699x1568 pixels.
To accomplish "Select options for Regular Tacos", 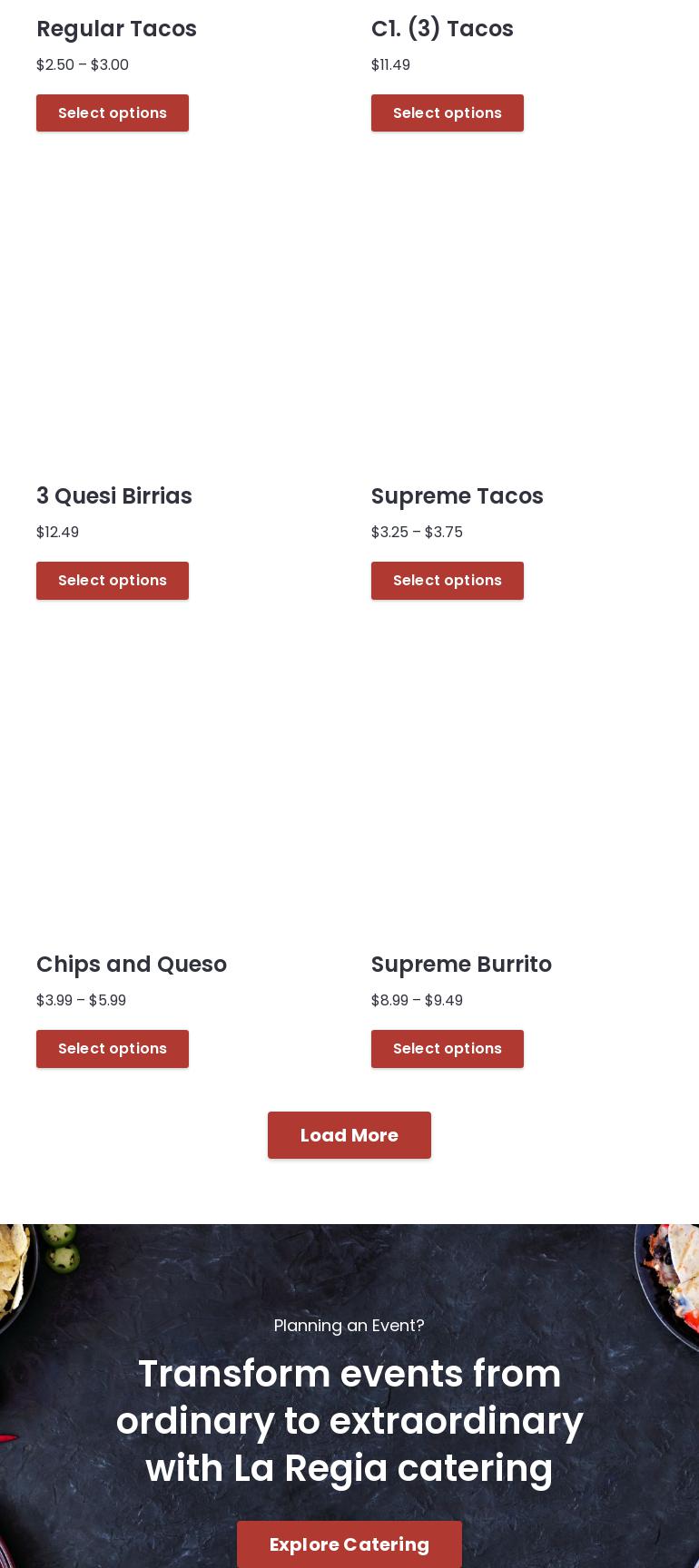I will tap(113, 113).
